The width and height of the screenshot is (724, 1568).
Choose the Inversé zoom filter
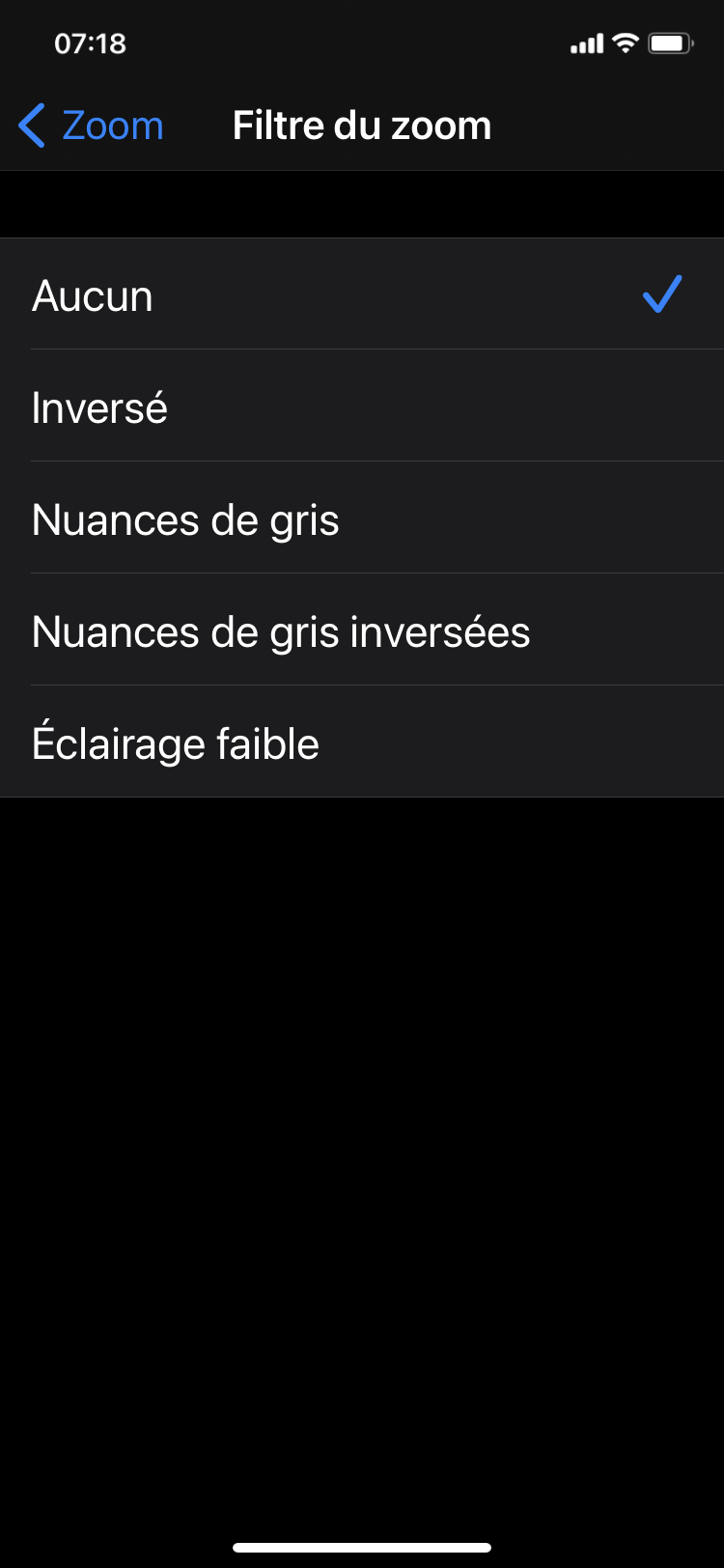pos(362,407)
